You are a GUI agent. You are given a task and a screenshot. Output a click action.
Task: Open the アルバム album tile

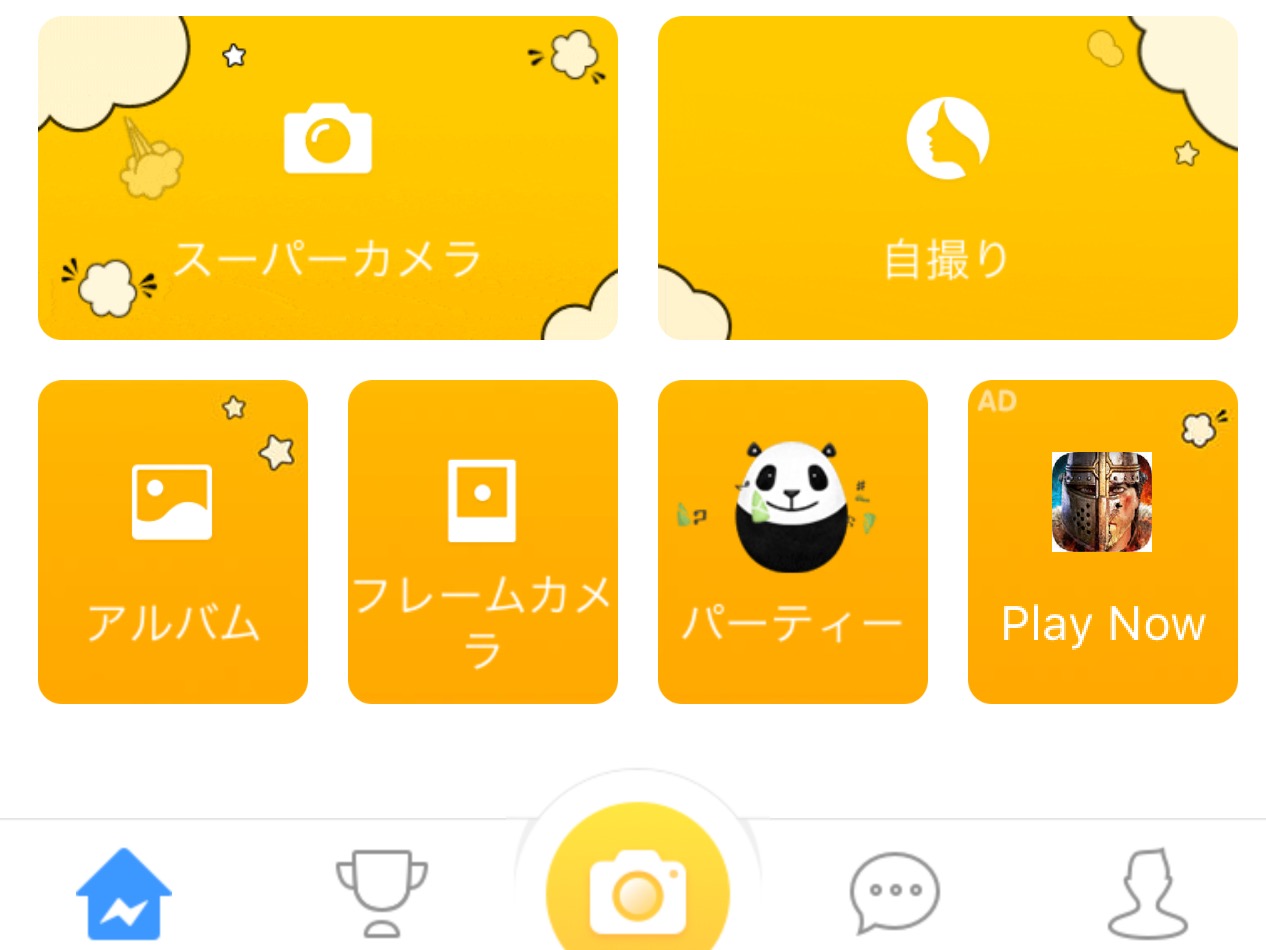click(x=173, y=541)
